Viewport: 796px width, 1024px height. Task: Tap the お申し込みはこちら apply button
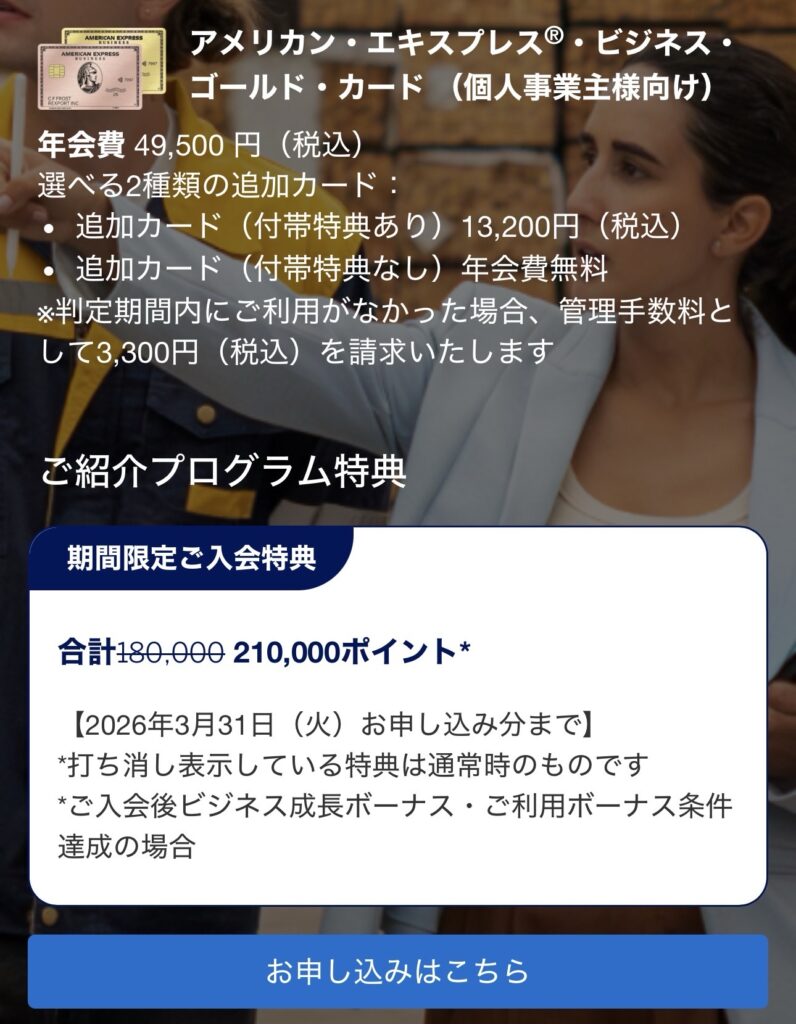397,970
